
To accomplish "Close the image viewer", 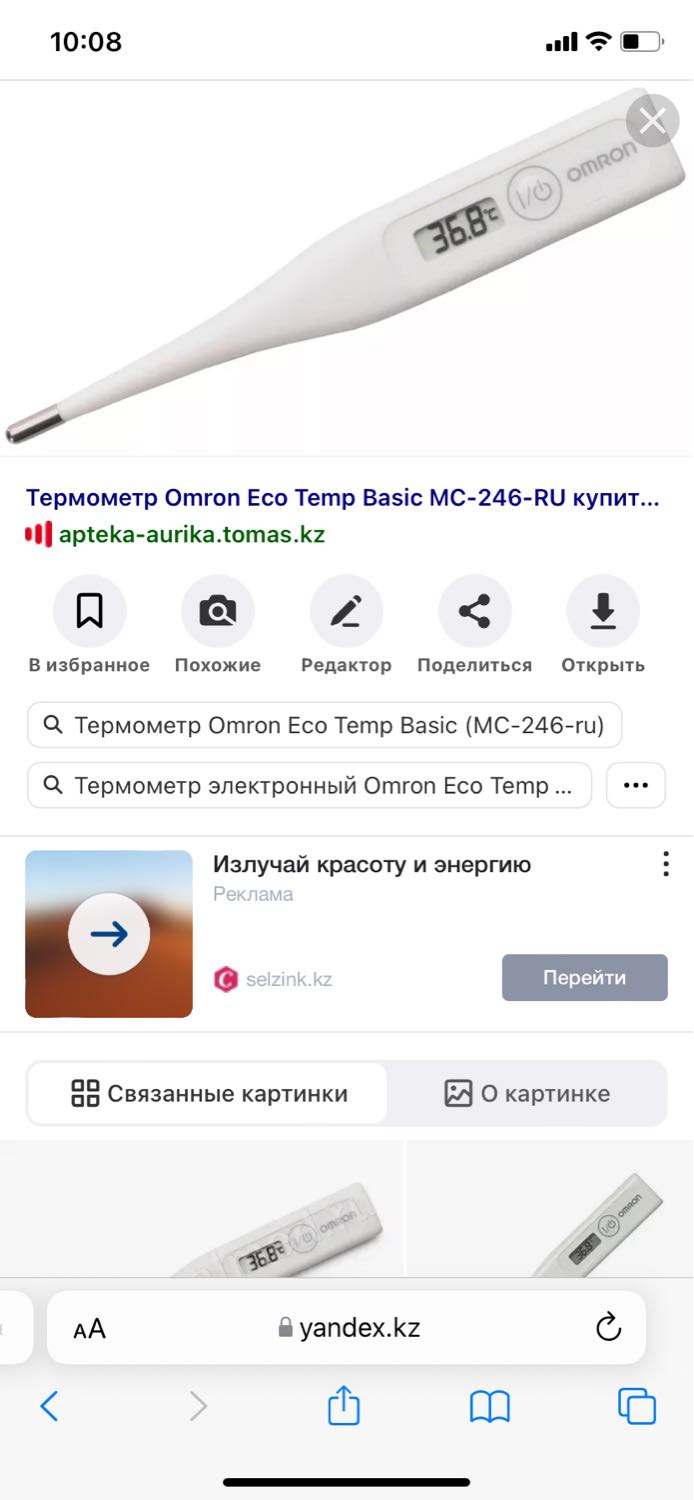I will point(652,121).
